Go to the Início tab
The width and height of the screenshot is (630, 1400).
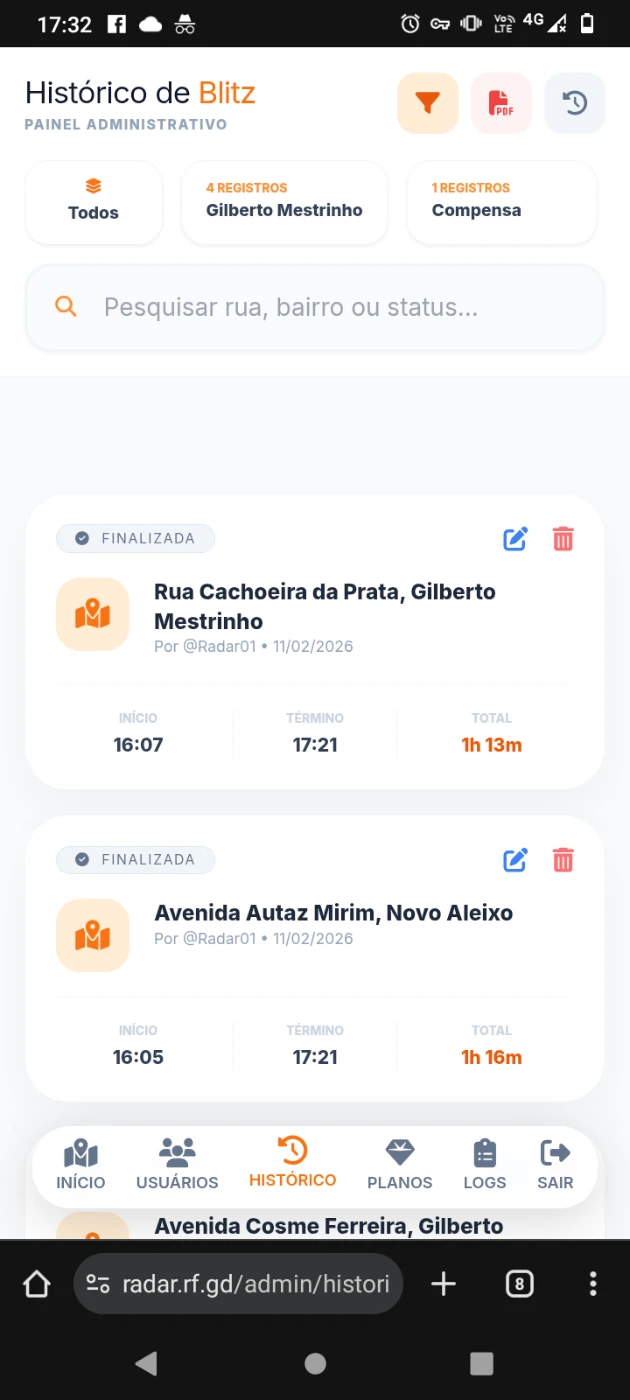click(x=81, y=1166)
